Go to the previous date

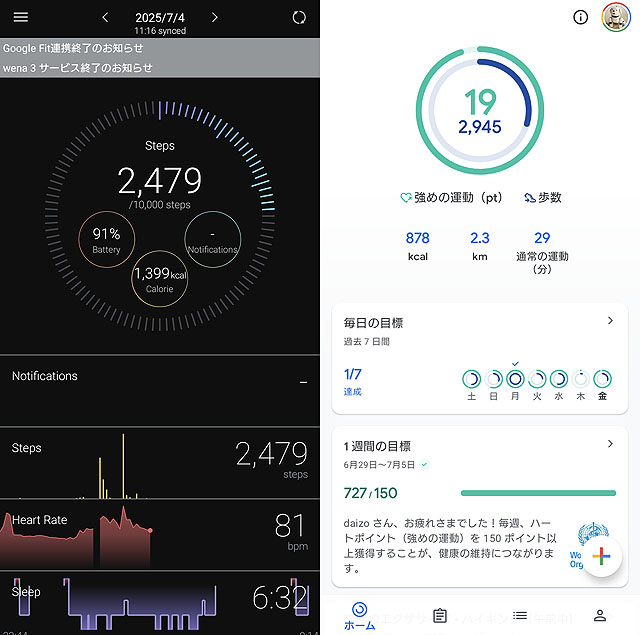106,18
